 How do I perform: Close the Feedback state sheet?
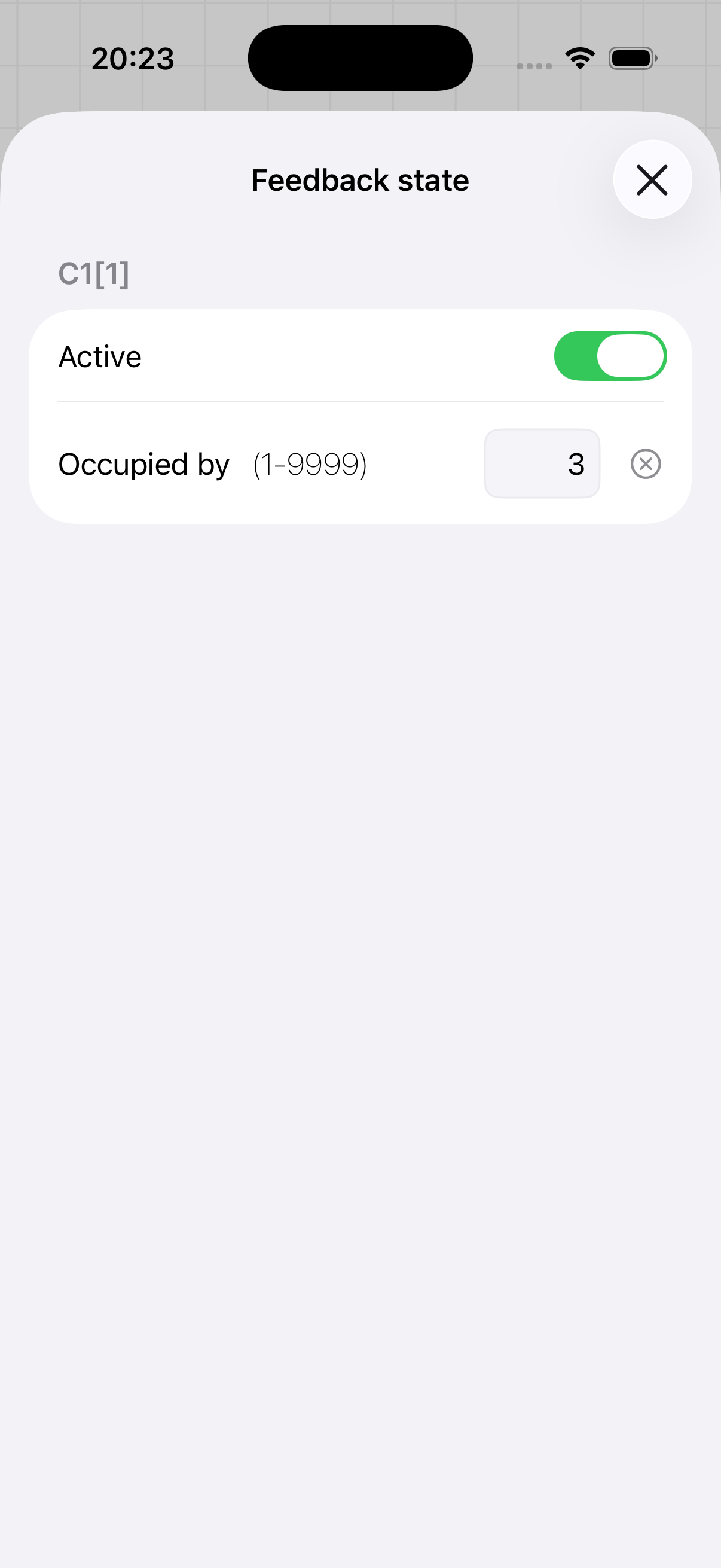(x=652, y=179)
